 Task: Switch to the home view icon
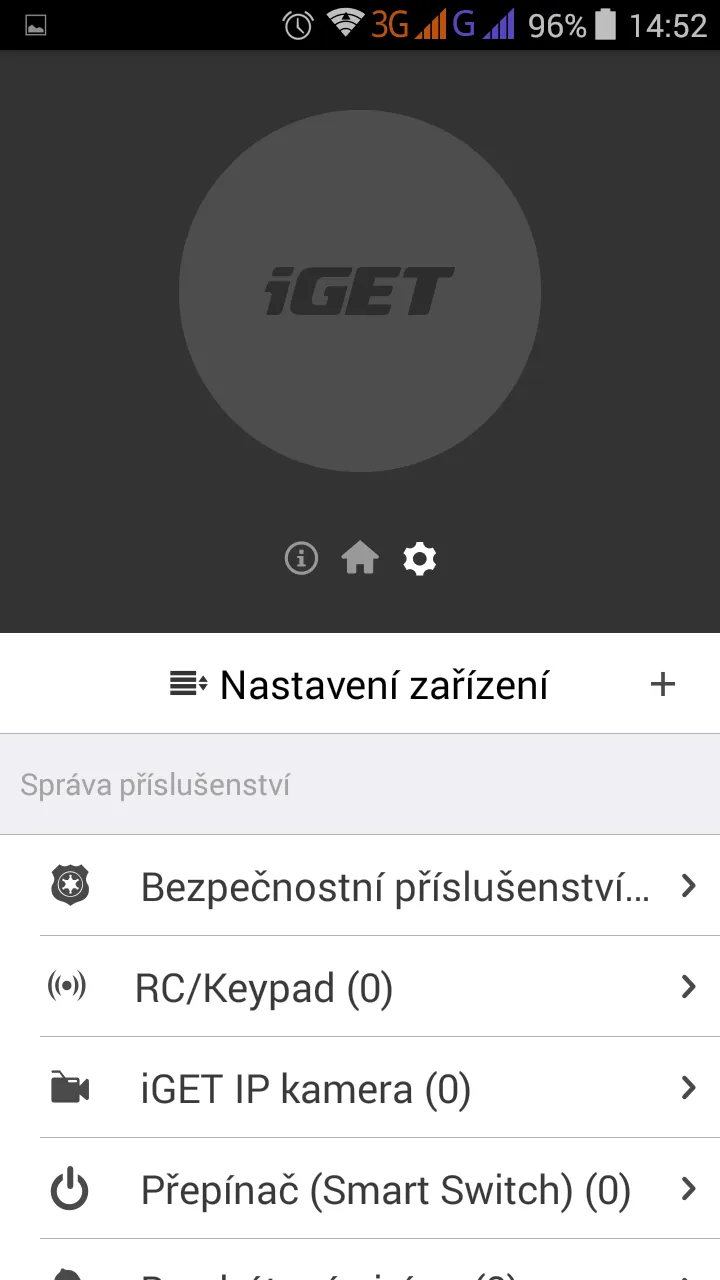[360, 558]
